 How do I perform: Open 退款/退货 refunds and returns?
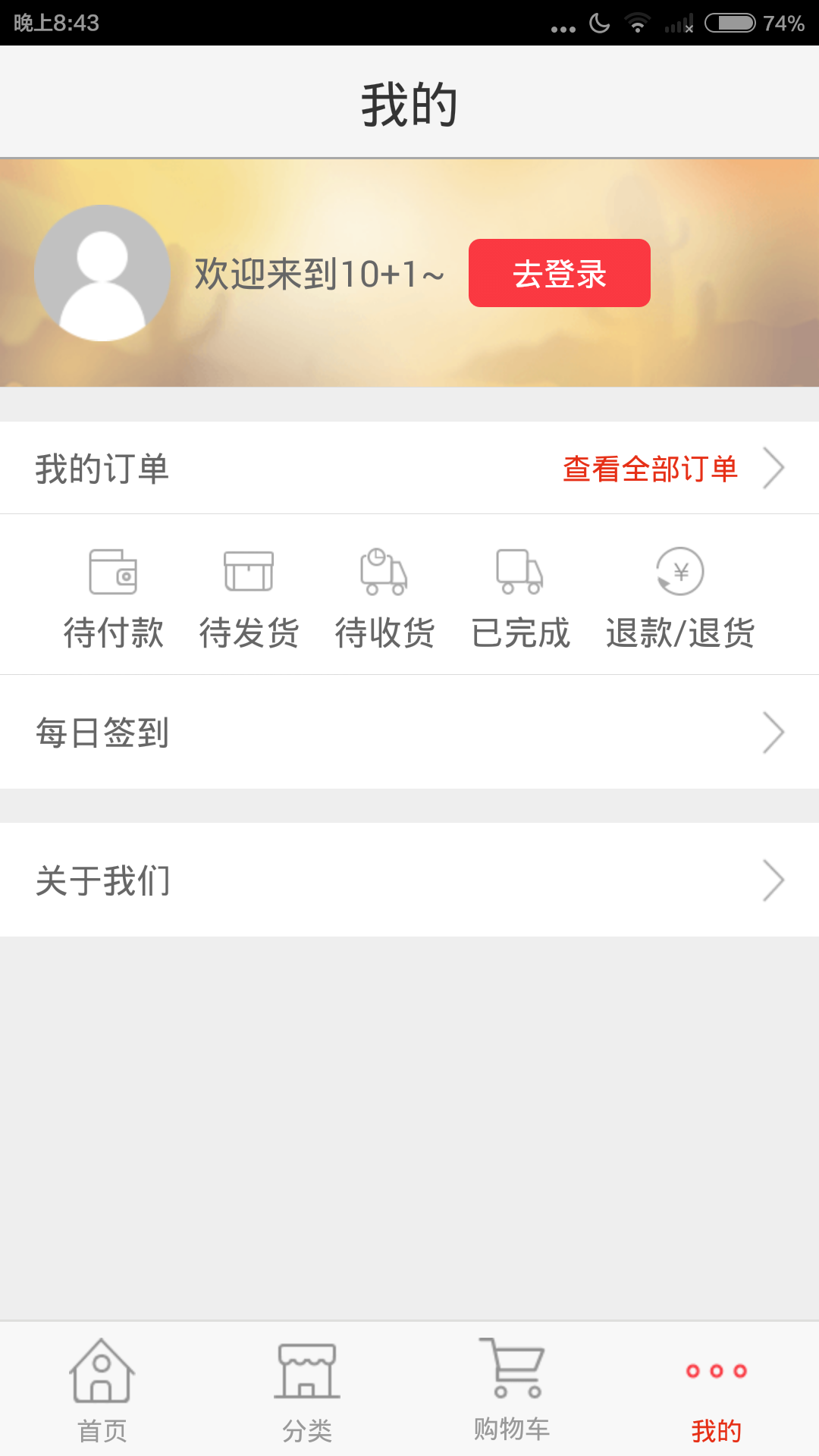point(680,598)
